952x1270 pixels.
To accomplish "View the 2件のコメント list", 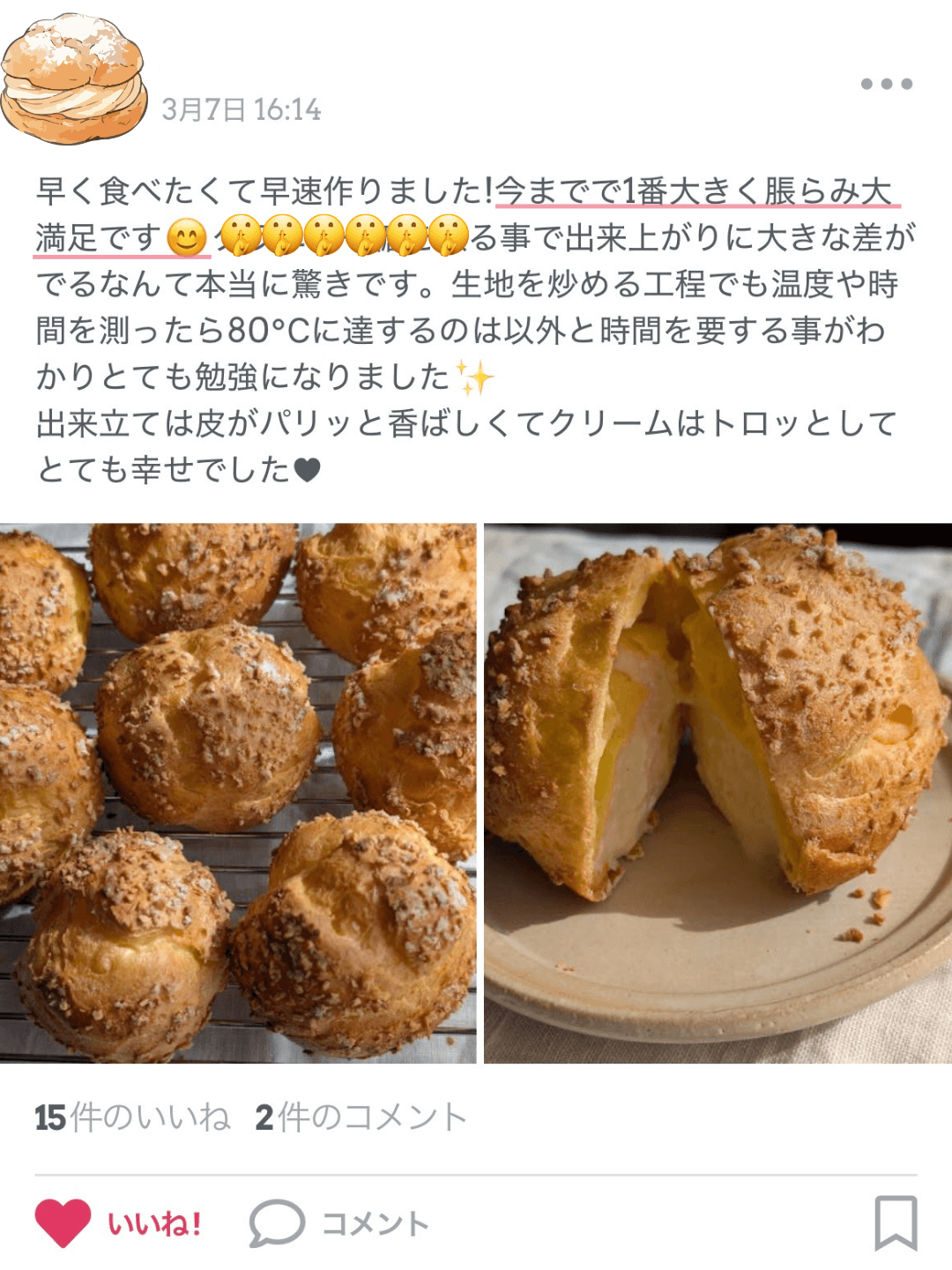I will (361, 1117).
